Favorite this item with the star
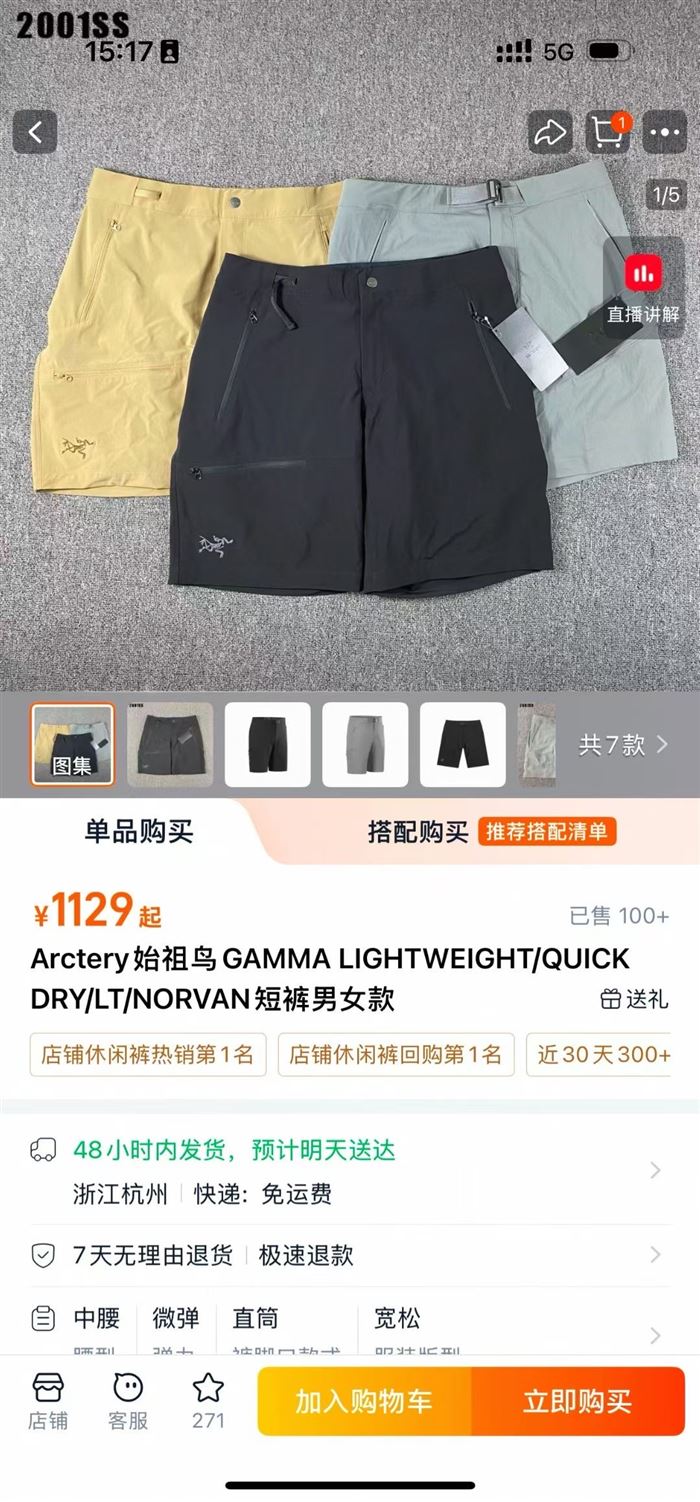700x1502 pixels. coord(208,1401)
